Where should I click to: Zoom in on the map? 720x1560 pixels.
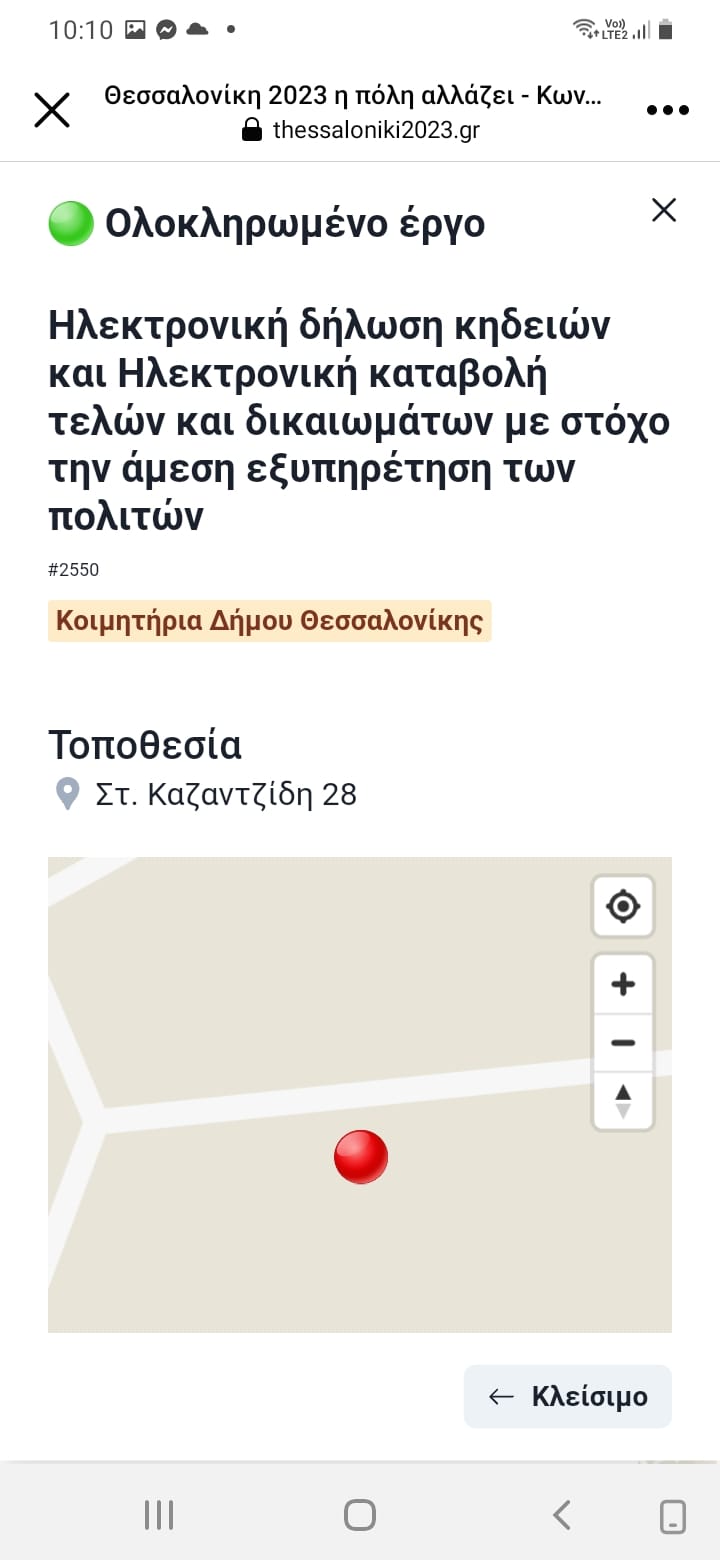623,985
